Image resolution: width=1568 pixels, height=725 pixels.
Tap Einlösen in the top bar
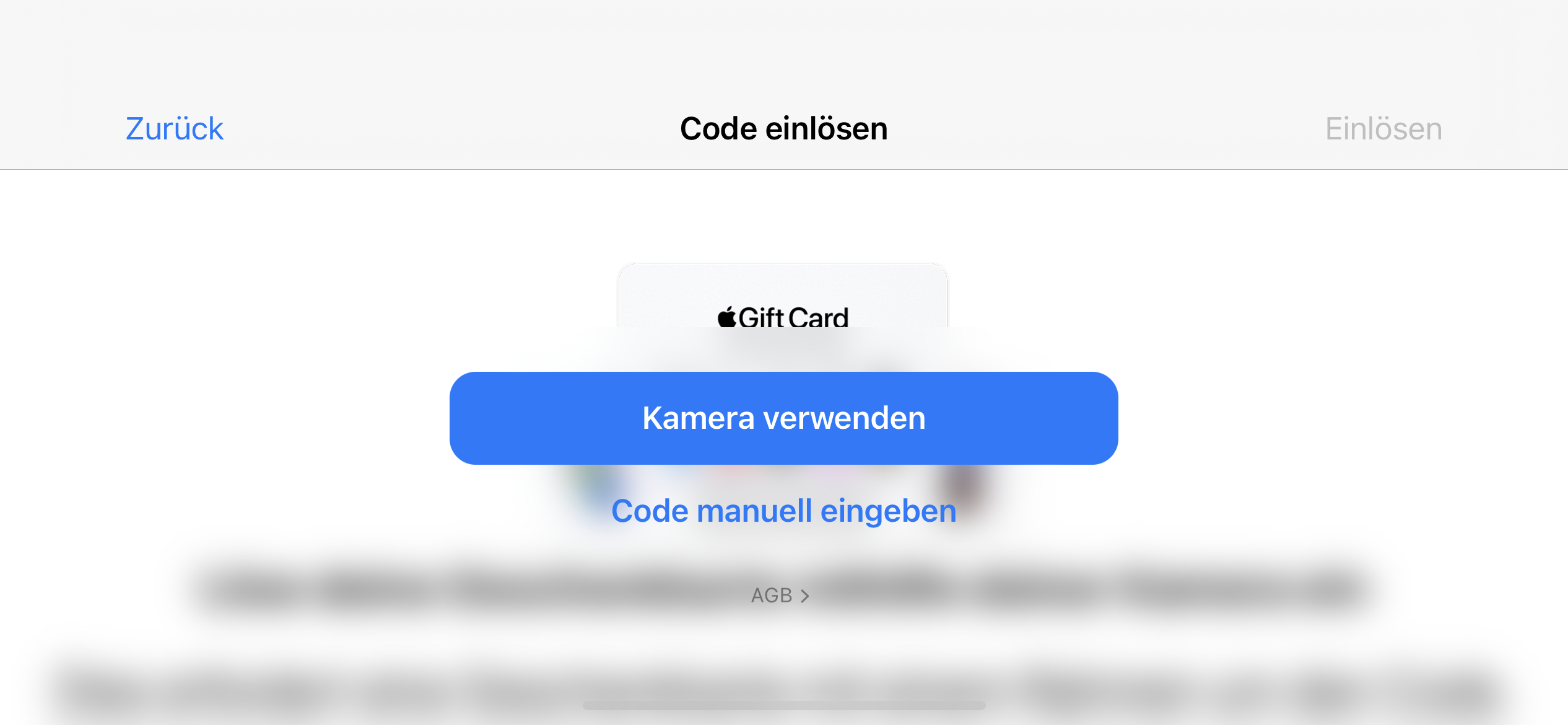click(x=1383, y=129)
